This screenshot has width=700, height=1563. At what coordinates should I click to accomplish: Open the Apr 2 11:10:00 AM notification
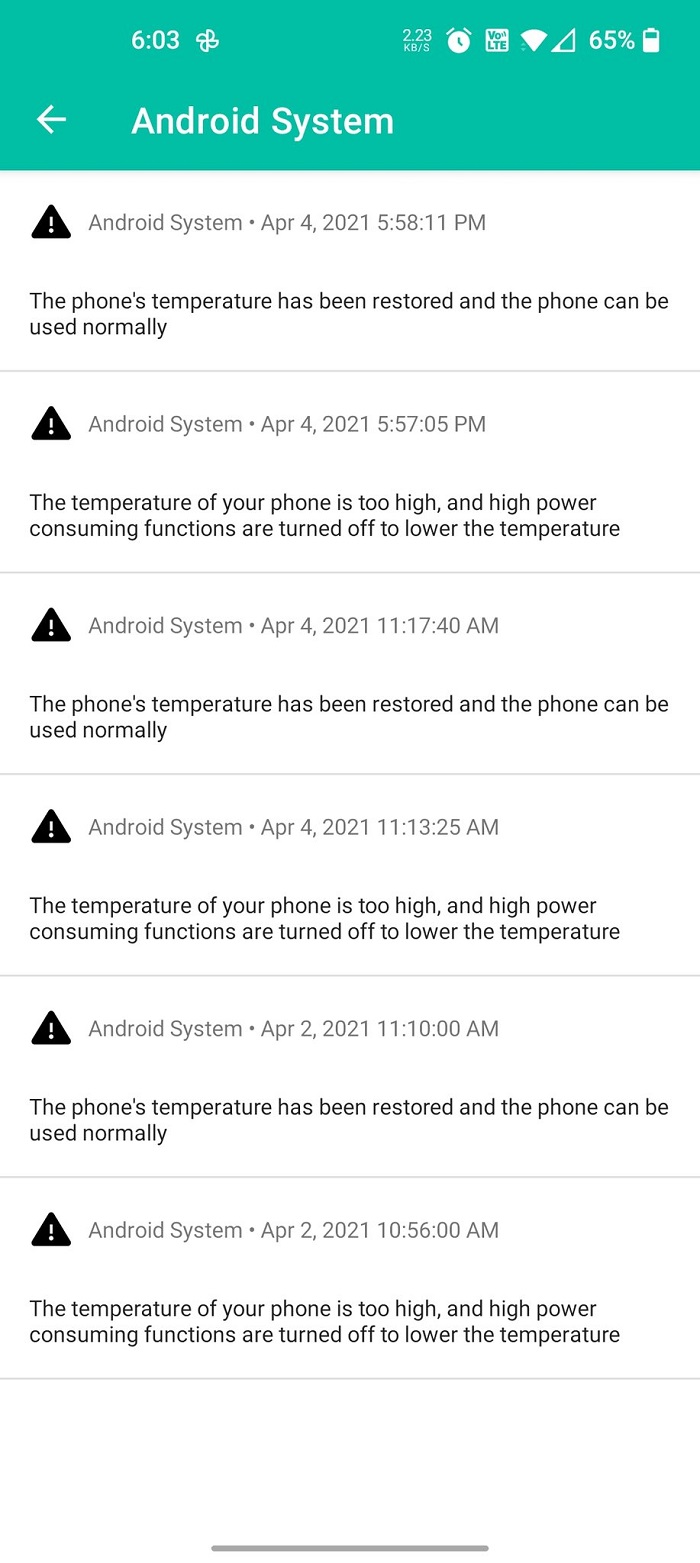tap(349, 1078)
